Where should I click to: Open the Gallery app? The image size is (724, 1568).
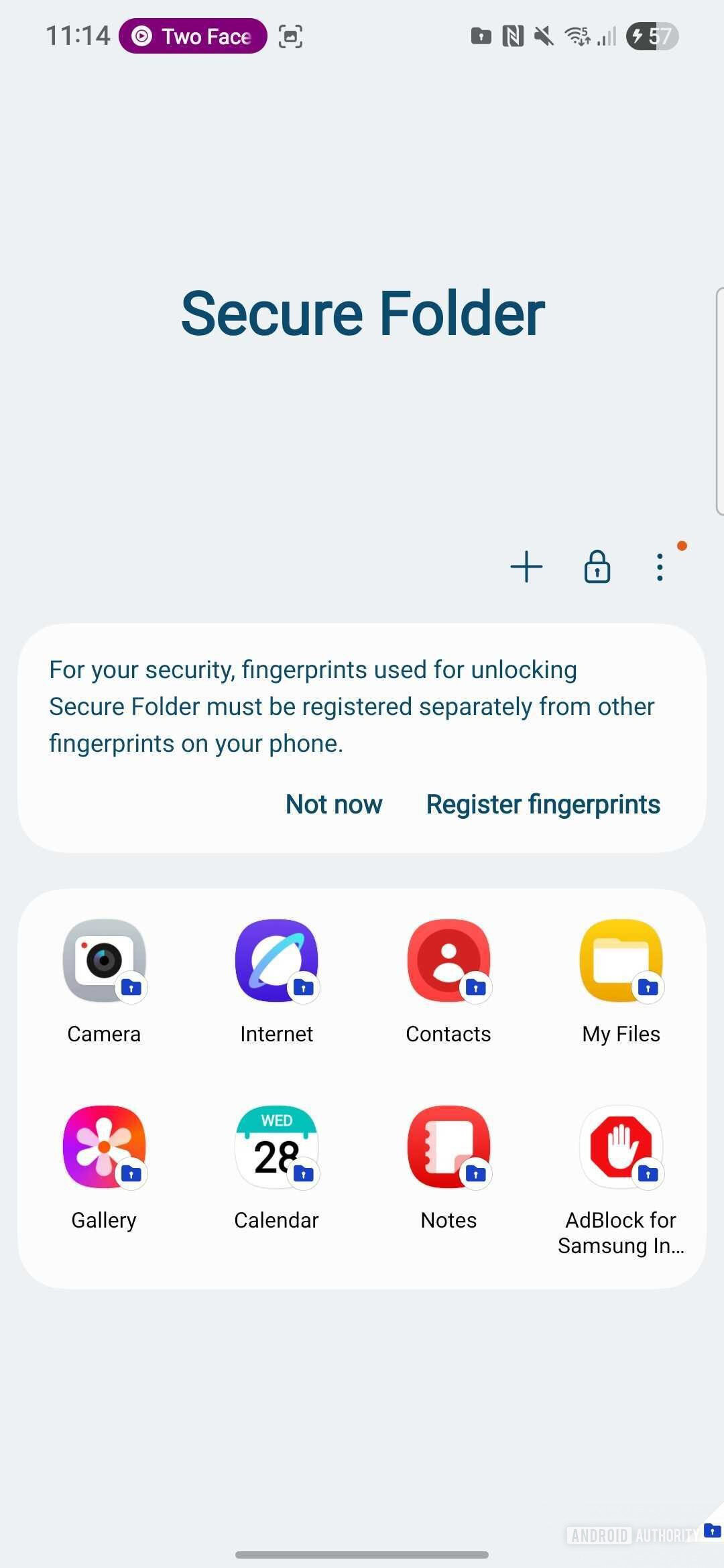coord(104,1147)
